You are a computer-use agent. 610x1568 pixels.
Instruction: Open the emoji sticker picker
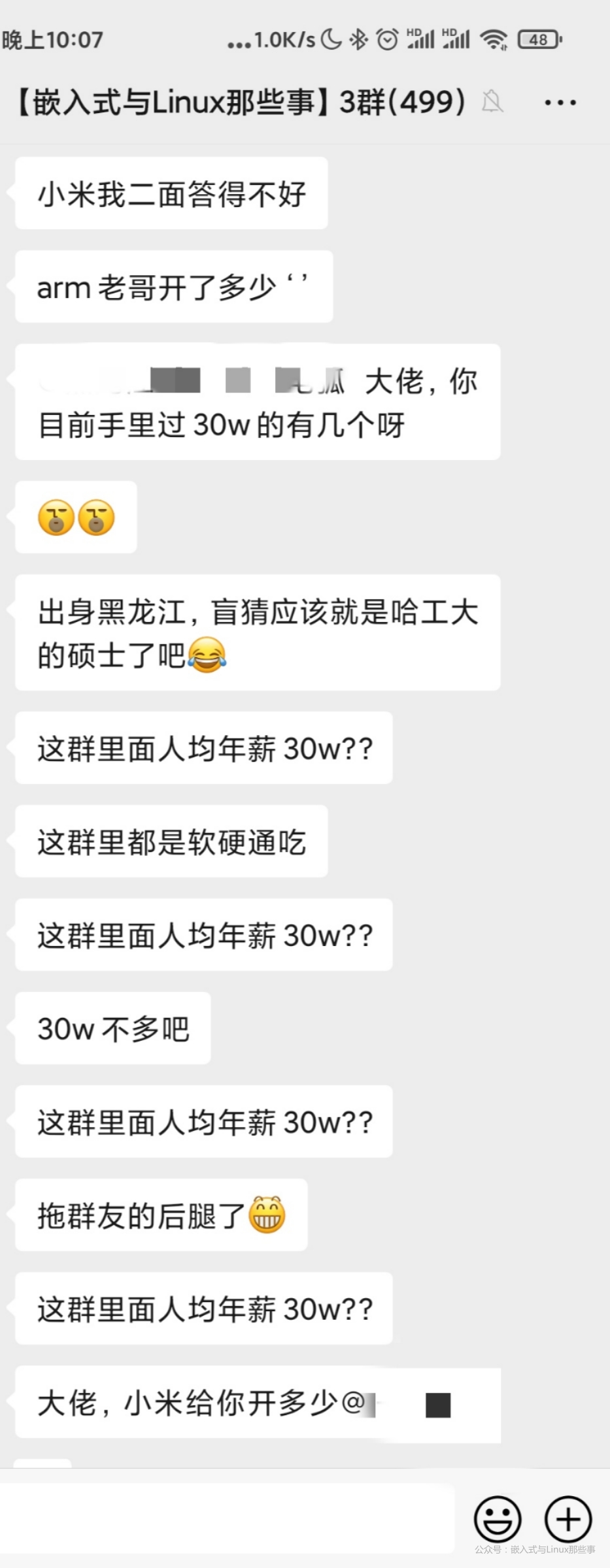point(498,1518)
